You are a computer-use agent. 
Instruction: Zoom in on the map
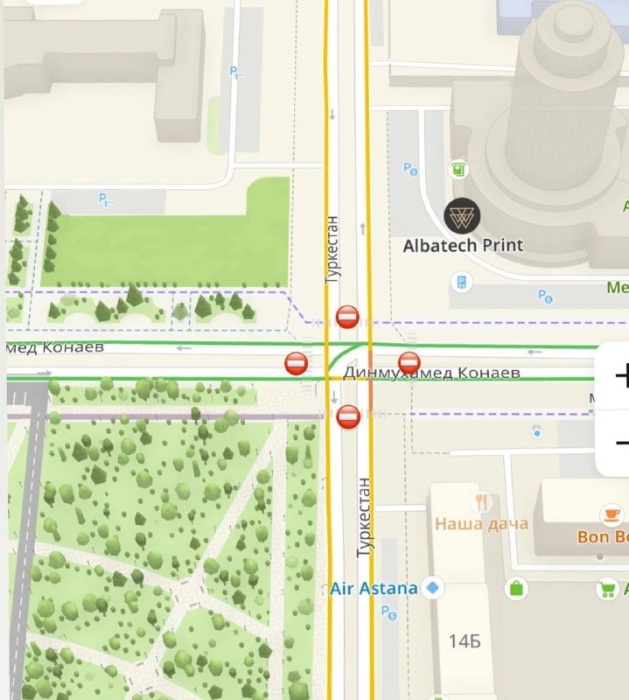coord(620,377)
